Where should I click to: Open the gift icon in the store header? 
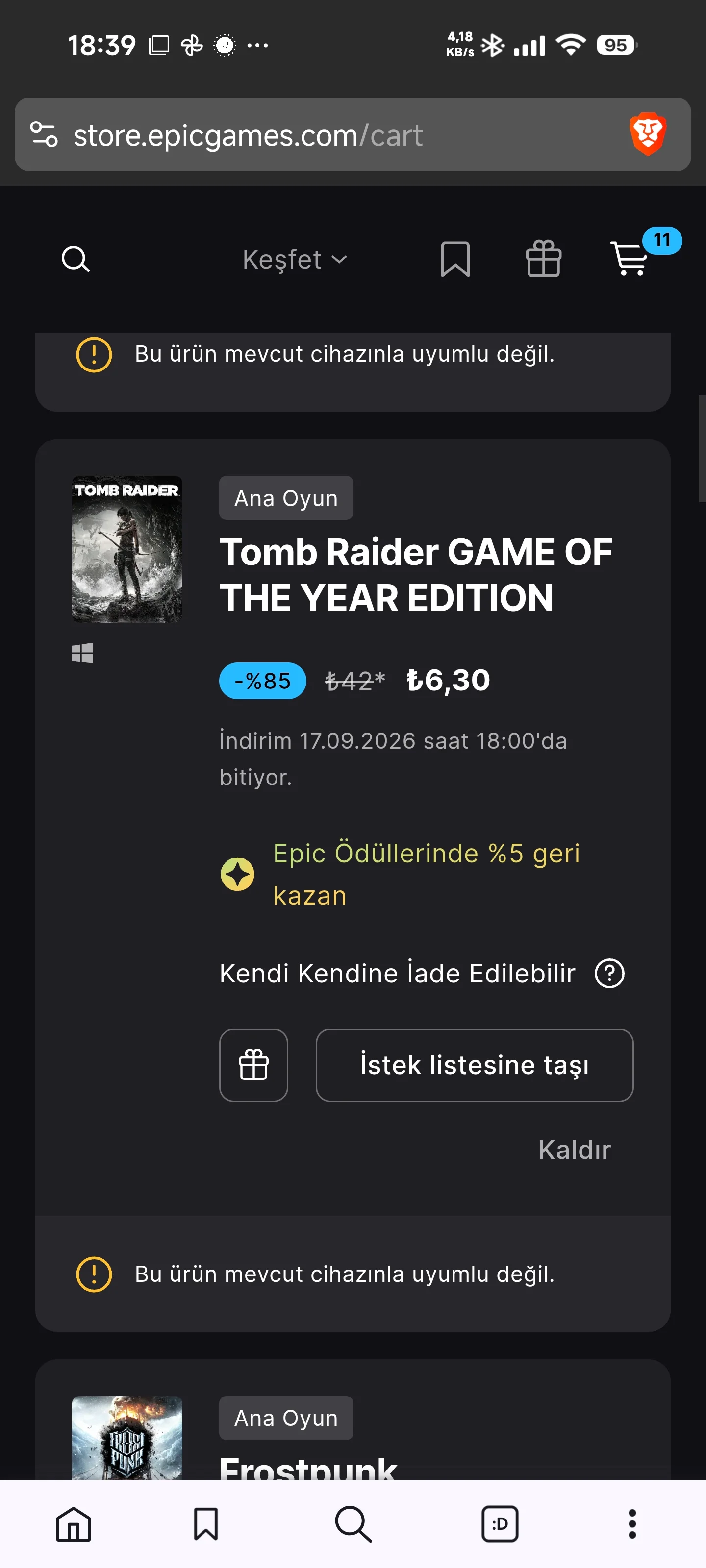(x=543, y=259)
